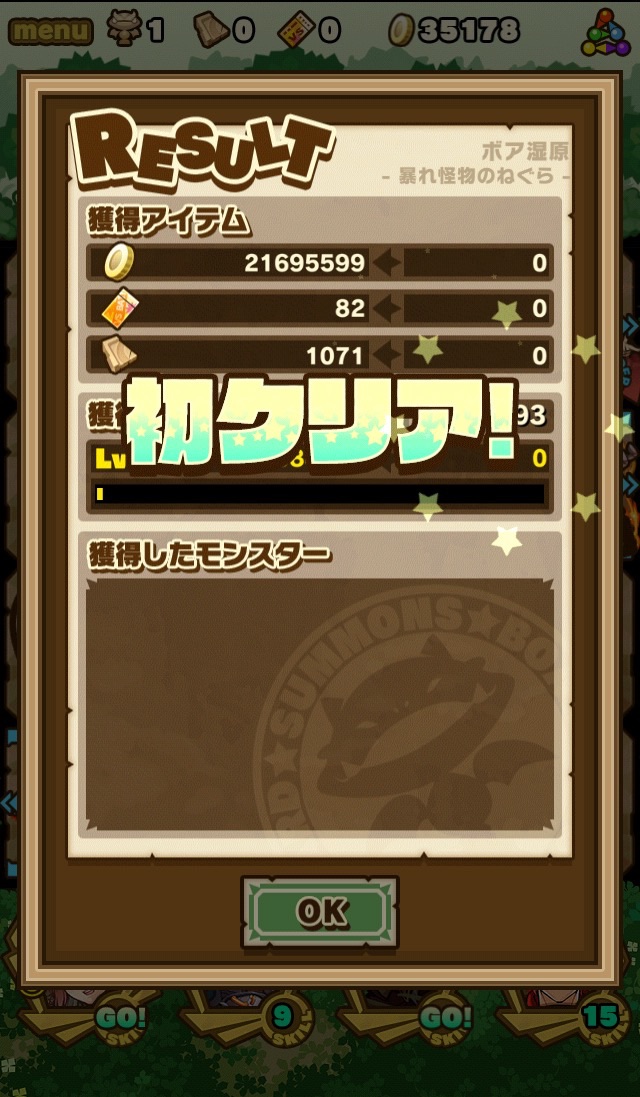Open the colored orbs attribute chart icon
The image size is (640, 1097).
606,32
